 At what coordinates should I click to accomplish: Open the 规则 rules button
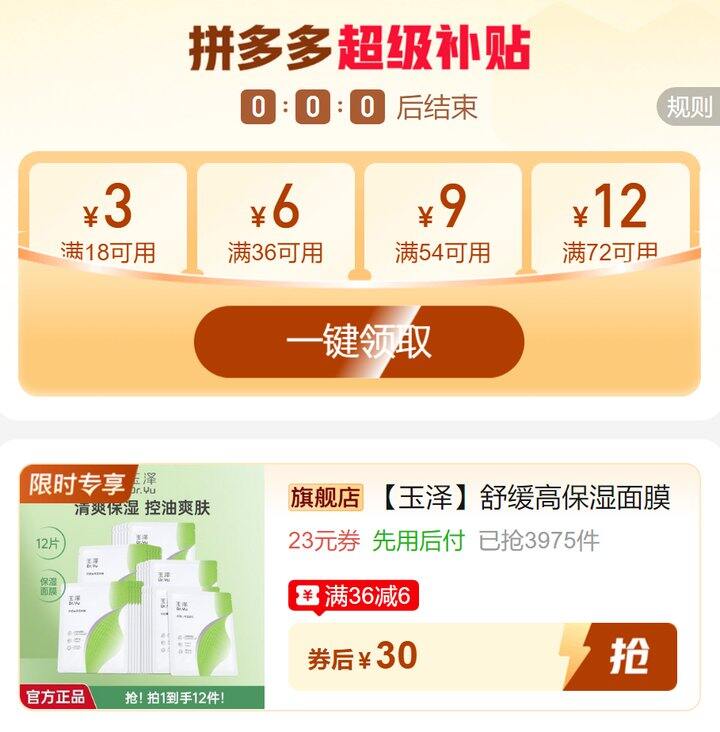point(689,107)
